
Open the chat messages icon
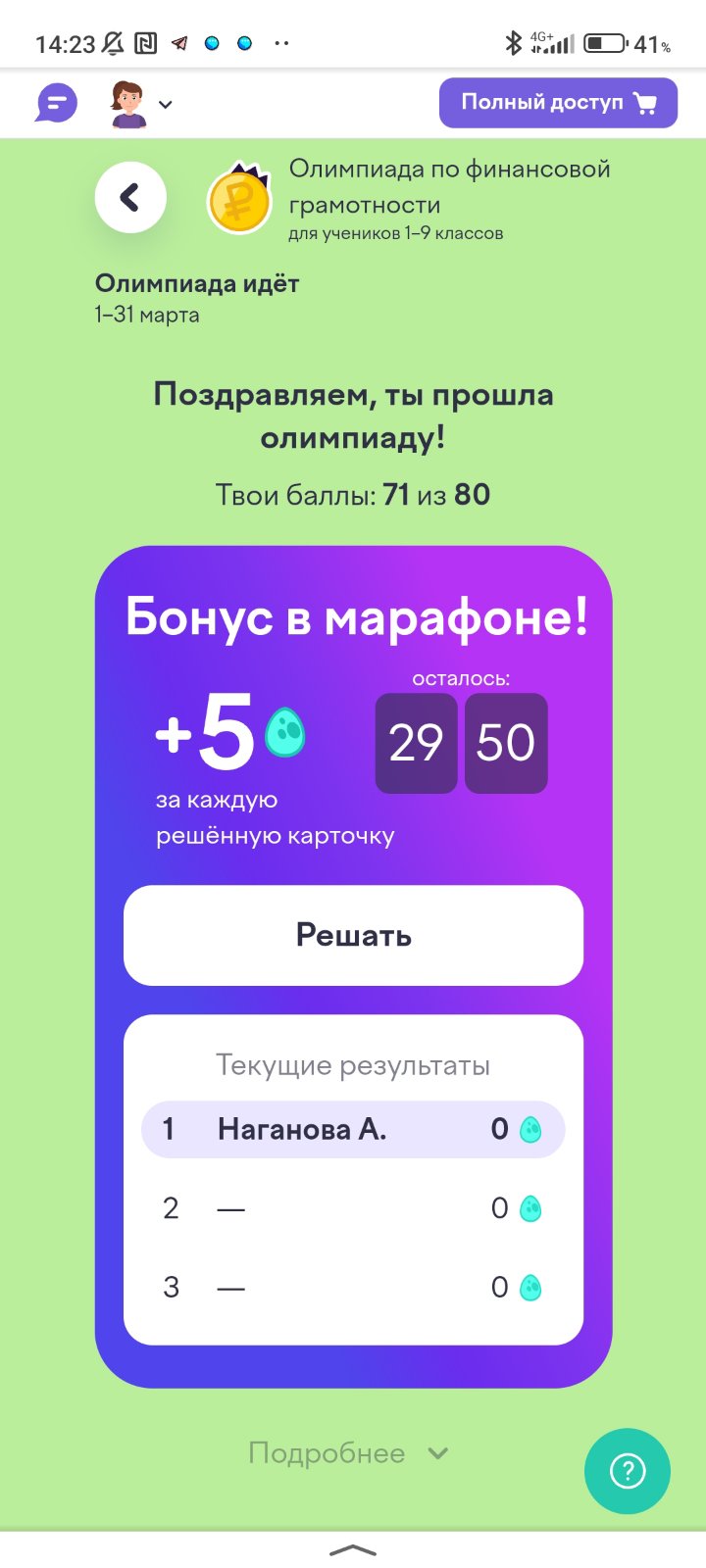pyautogui.click(x=56, y=103)
